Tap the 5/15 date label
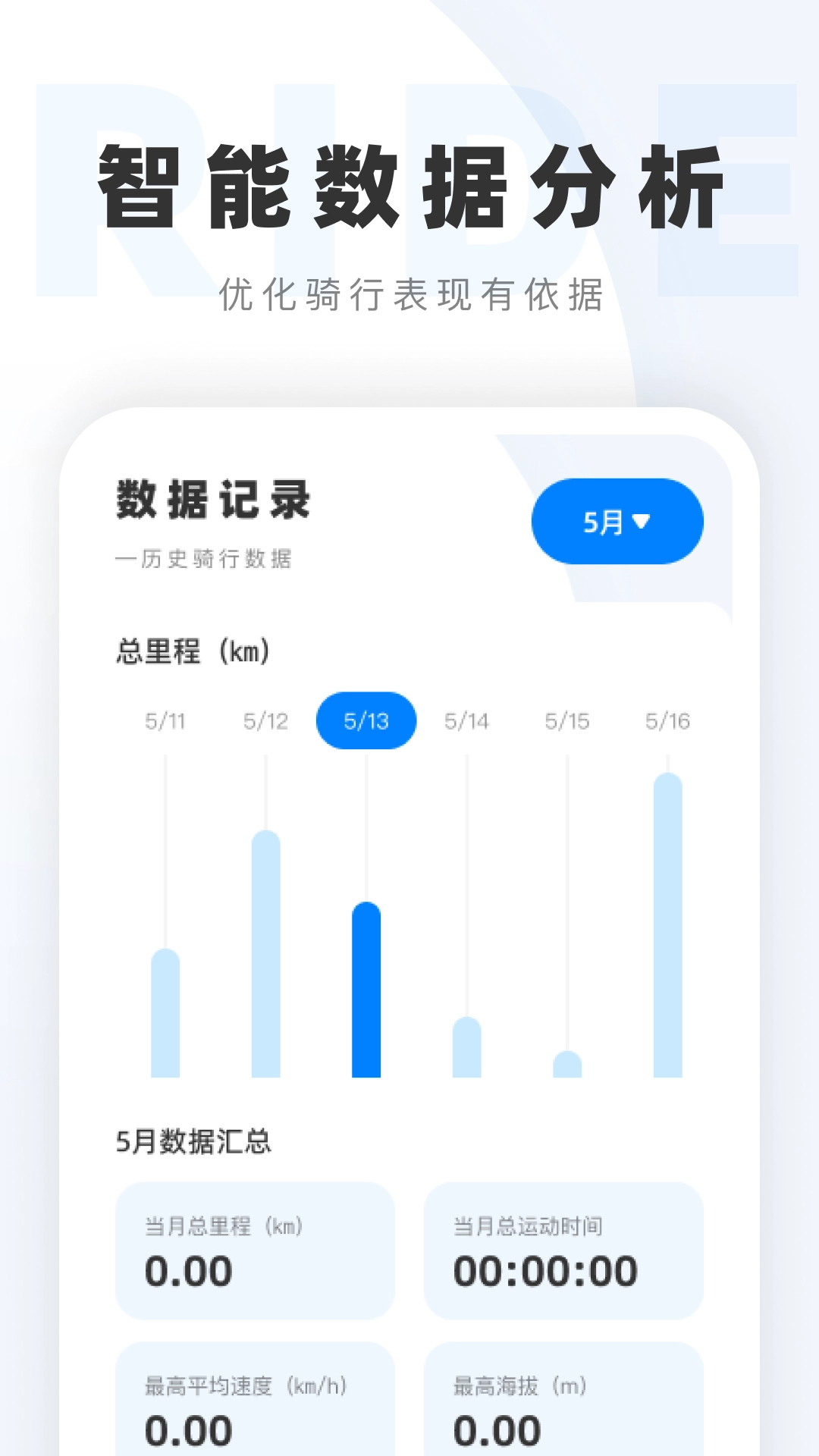Image resolution: width=819 pixels, height=1456 pixels. tap(567, 721)
